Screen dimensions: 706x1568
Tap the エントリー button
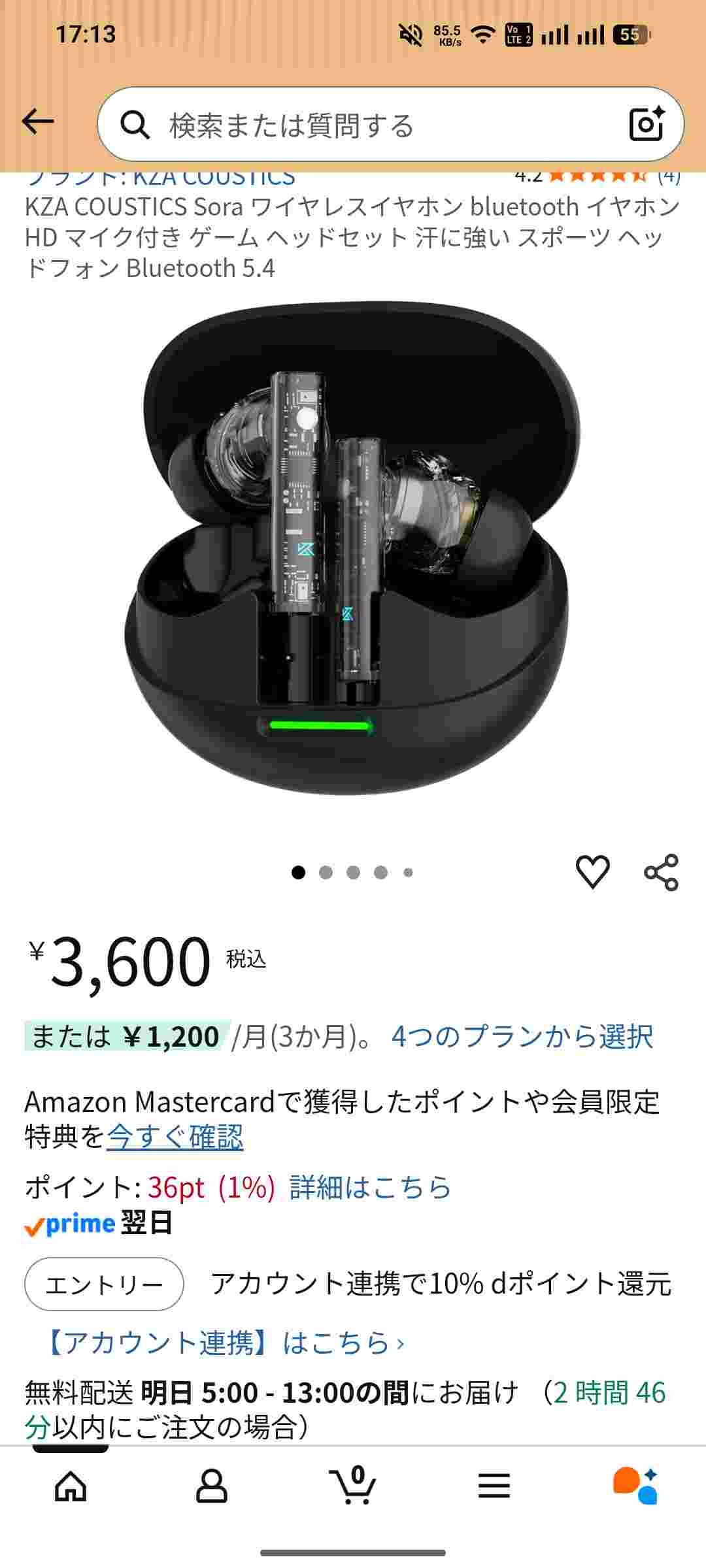104,1284
